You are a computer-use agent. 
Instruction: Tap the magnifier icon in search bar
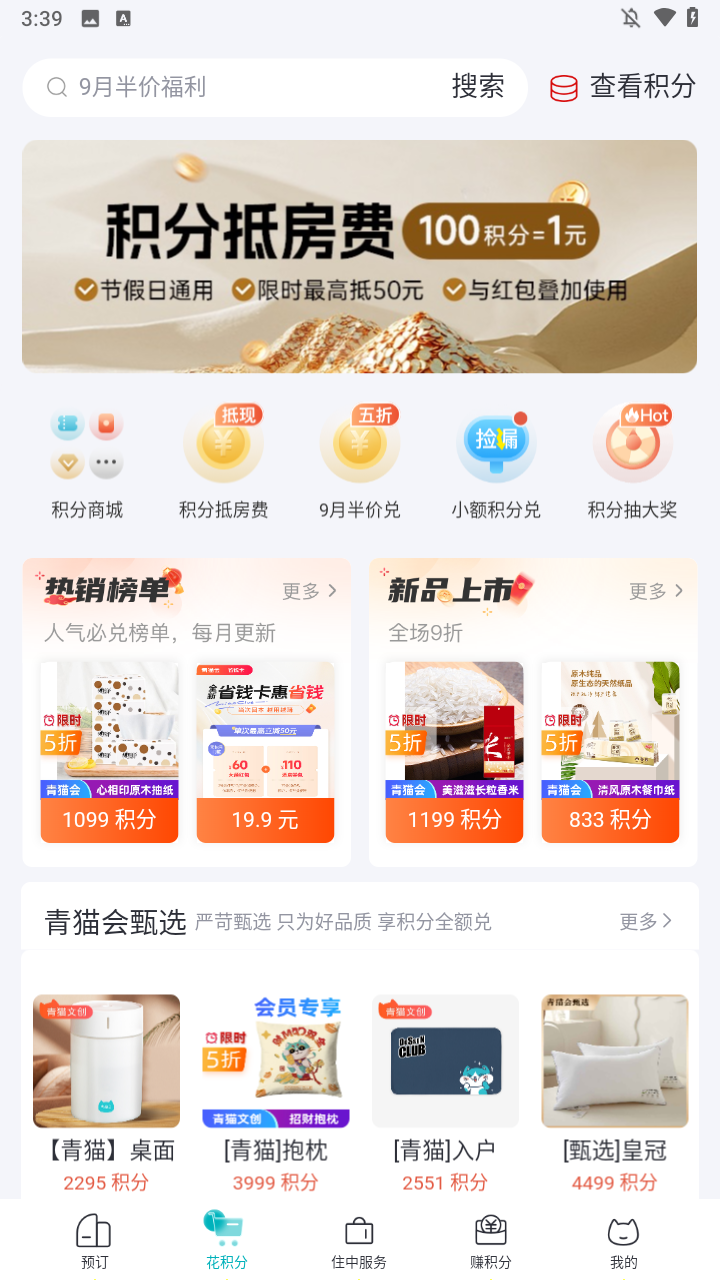tap(57, 87)
